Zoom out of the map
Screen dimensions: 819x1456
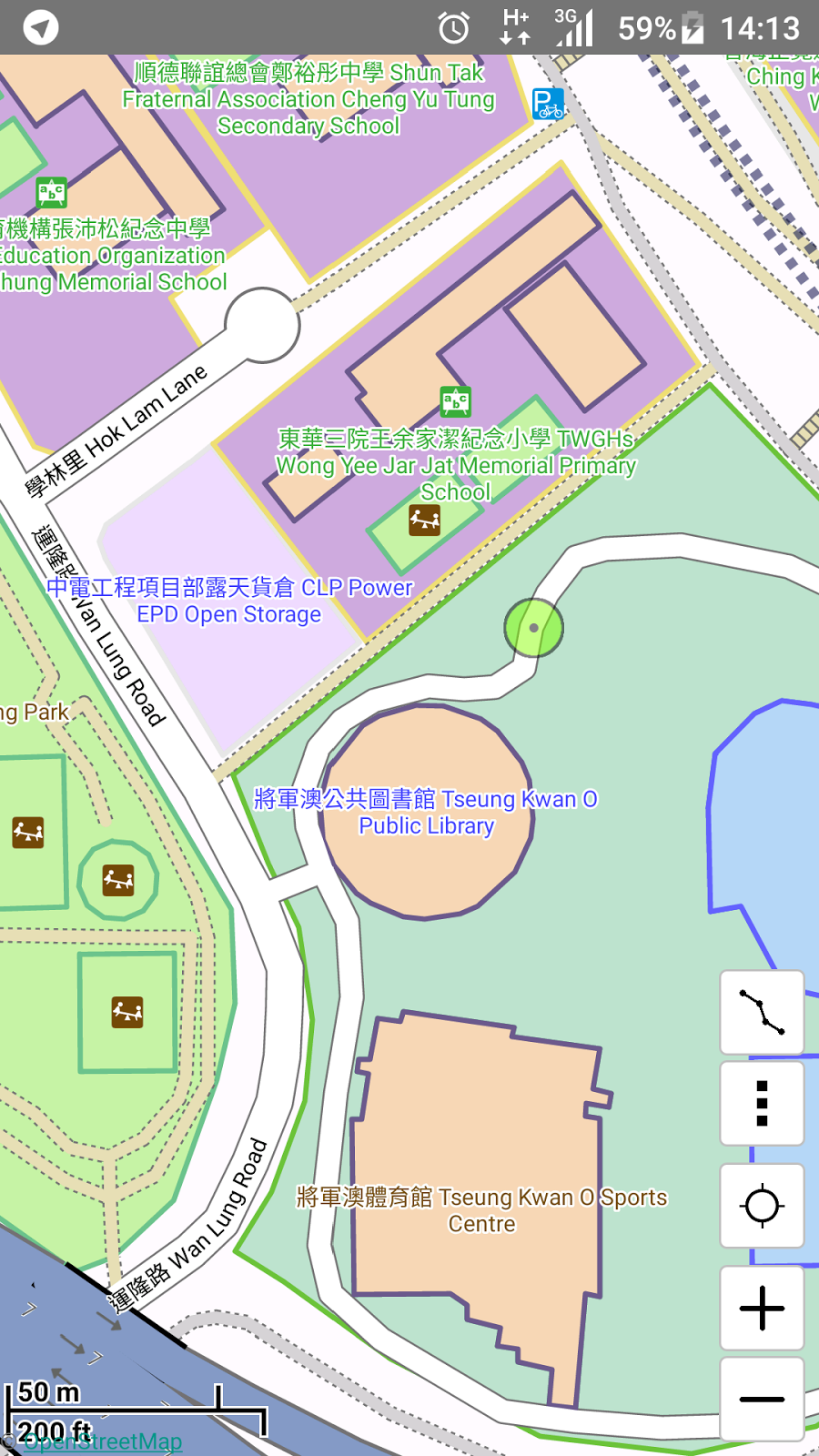(762, 1399)
